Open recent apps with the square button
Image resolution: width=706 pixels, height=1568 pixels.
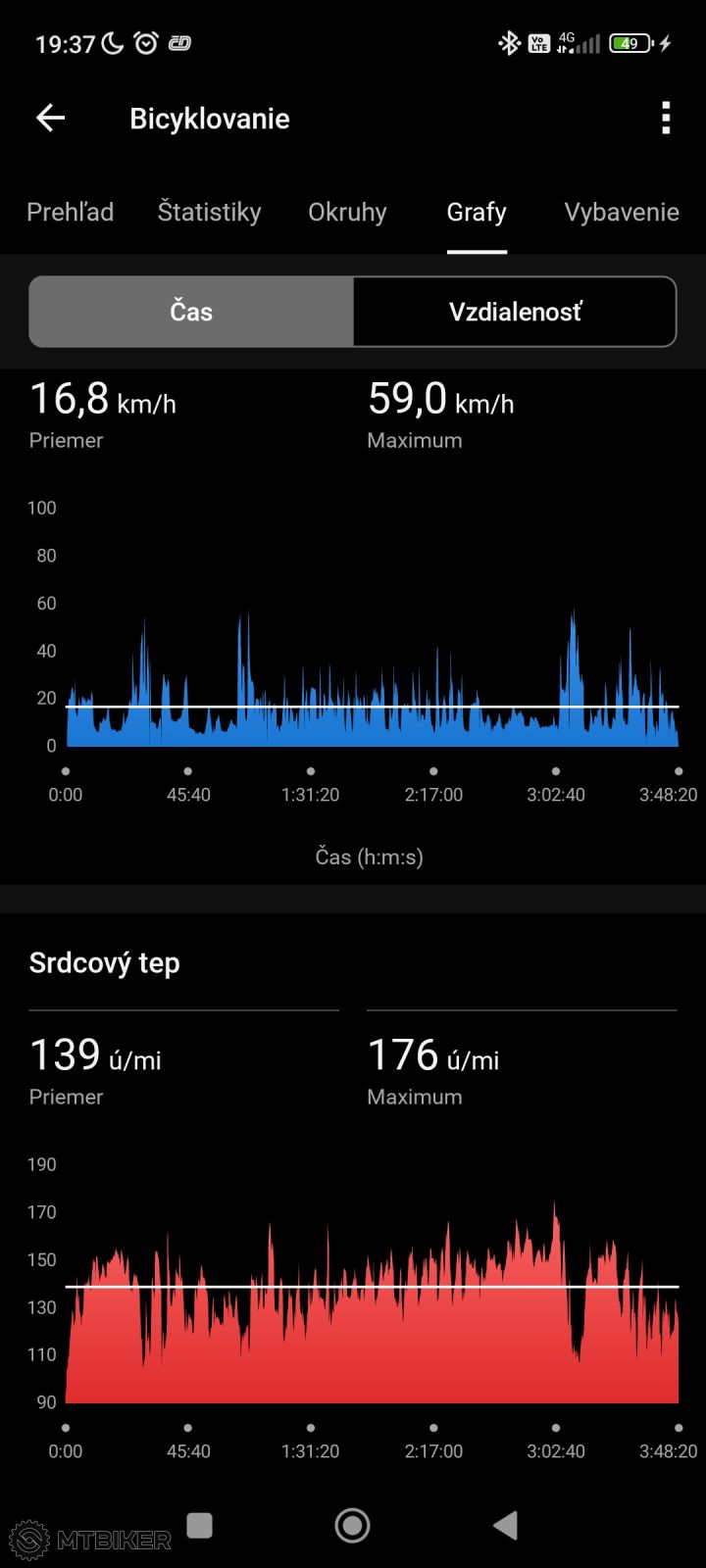click(x=200, y=1525)
